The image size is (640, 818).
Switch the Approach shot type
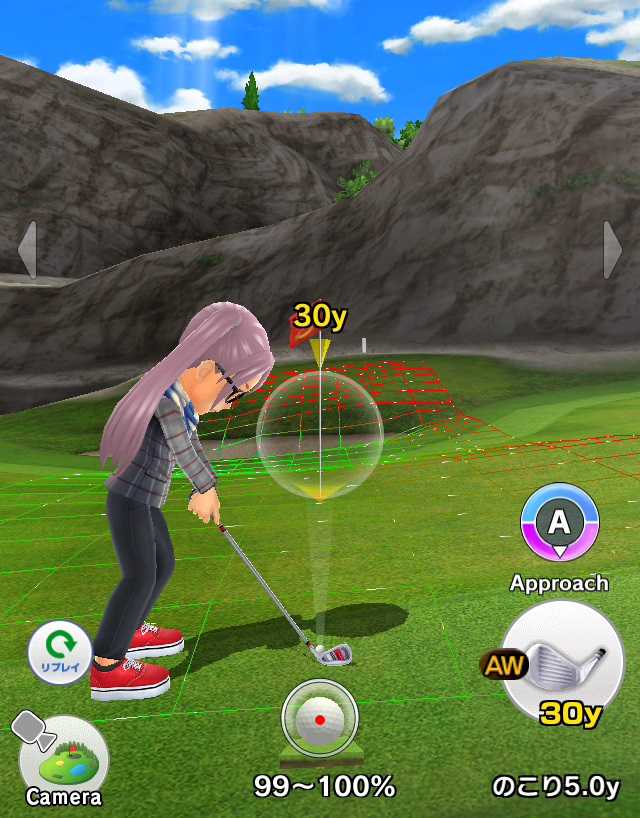point(559,522)
